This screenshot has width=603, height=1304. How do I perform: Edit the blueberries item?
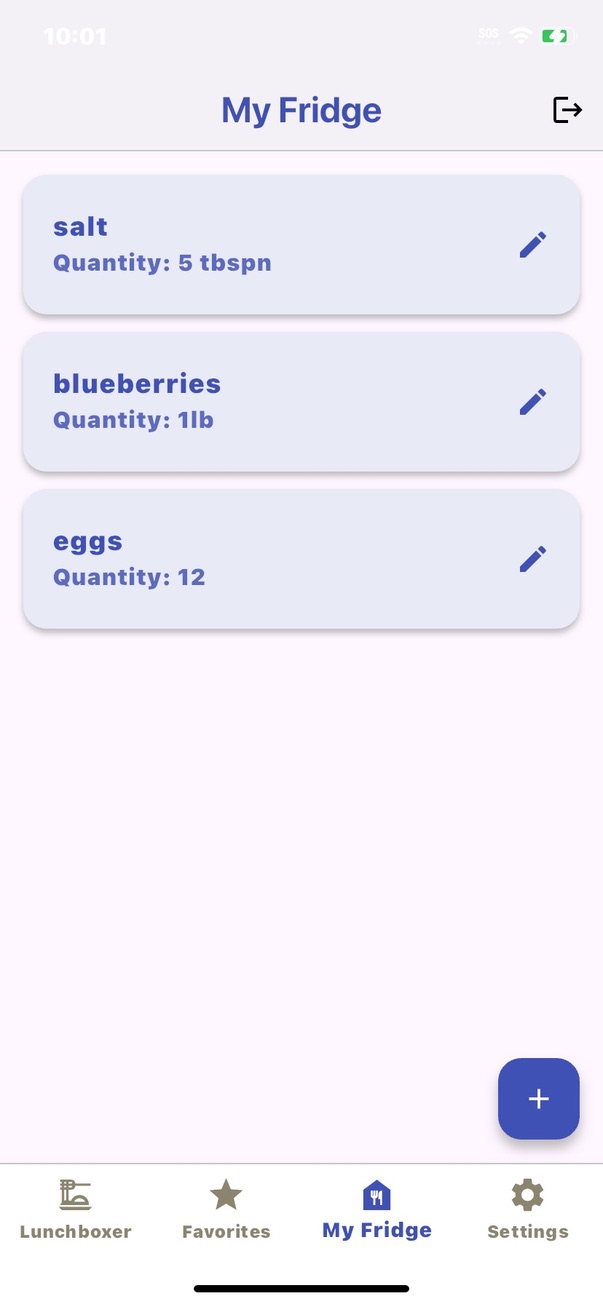533,402
